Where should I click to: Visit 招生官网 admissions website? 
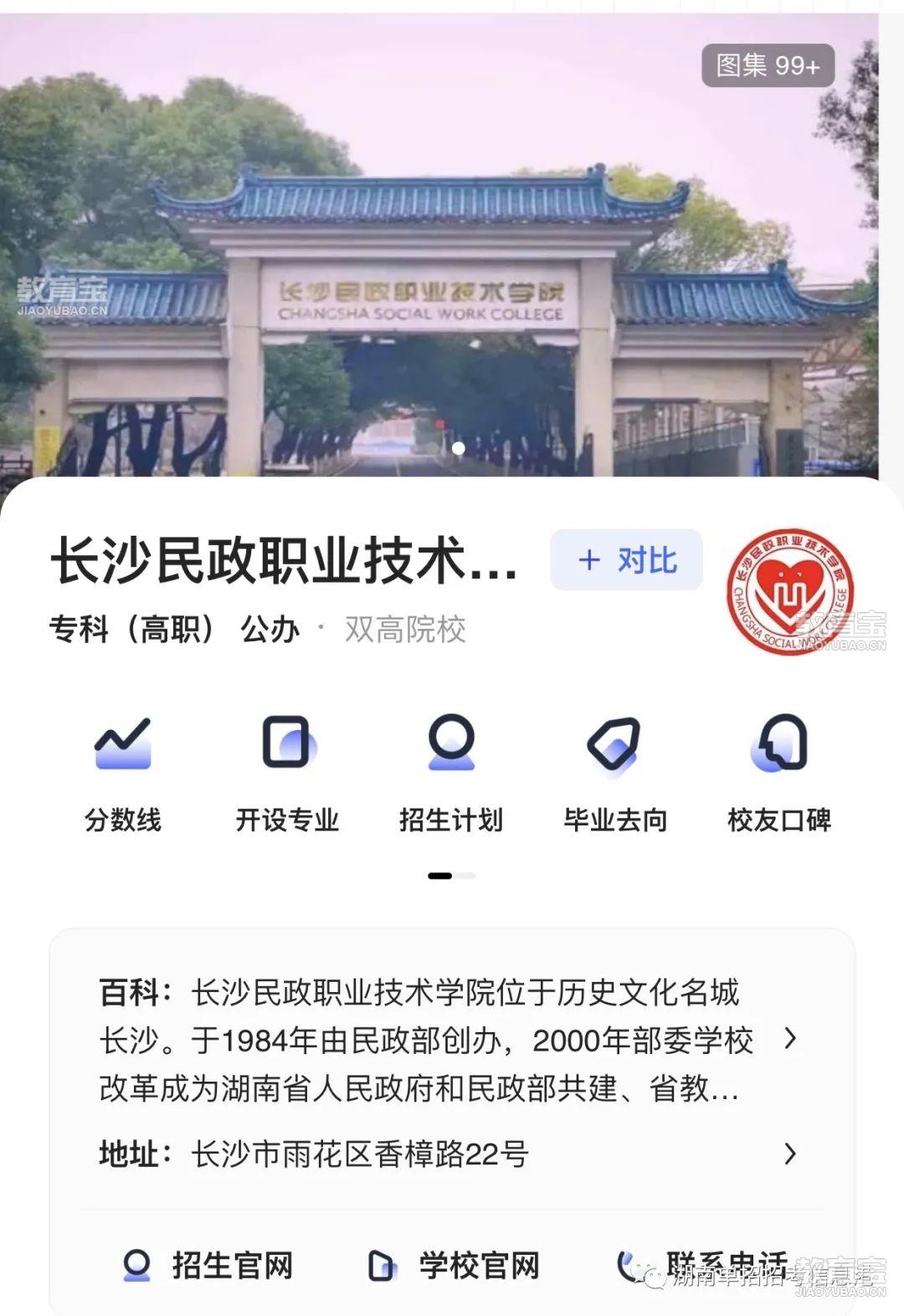pyautogui.click(x=208, y=1265)
